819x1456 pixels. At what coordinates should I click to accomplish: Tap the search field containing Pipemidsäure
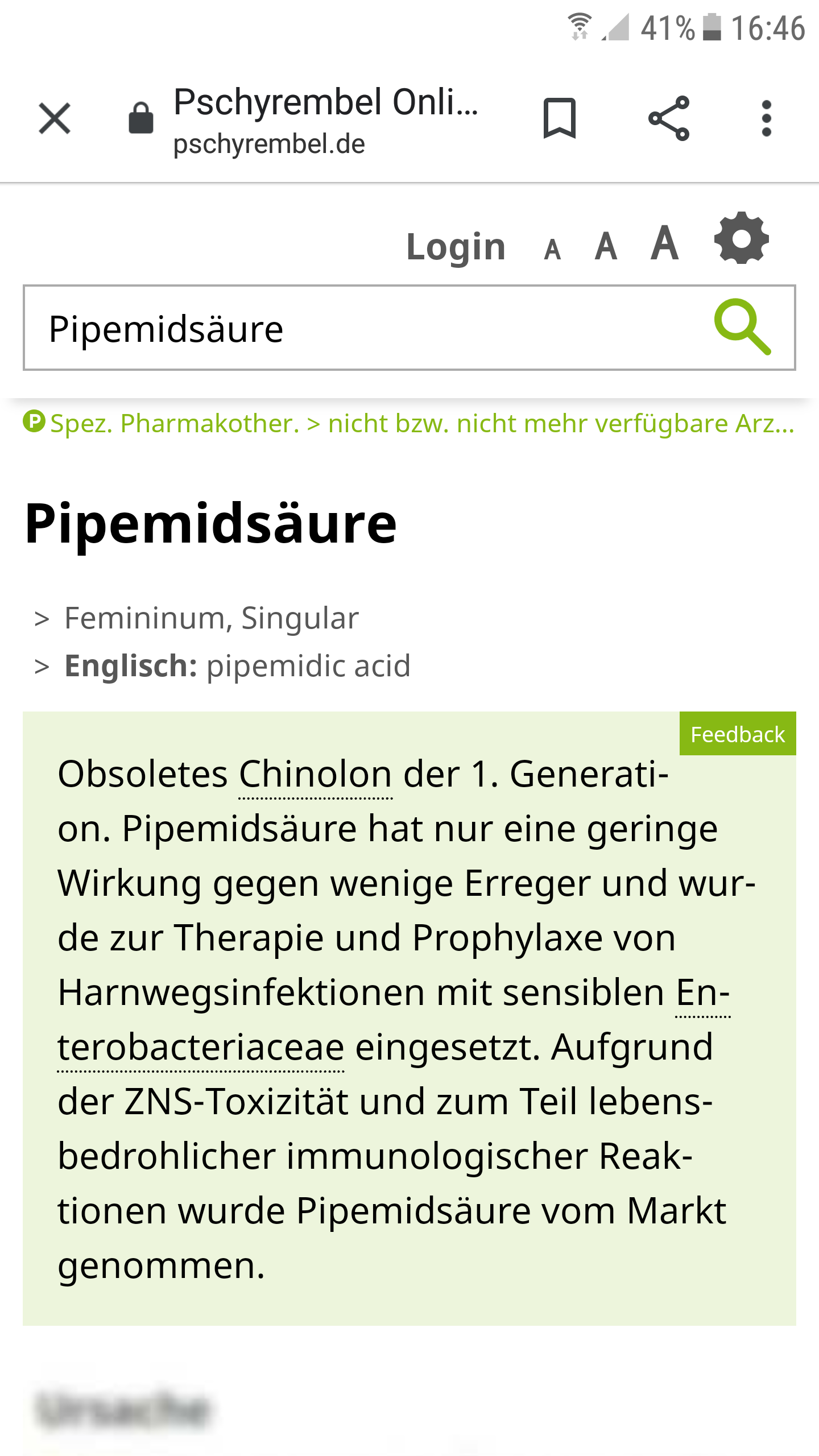[x=364, y=329]
